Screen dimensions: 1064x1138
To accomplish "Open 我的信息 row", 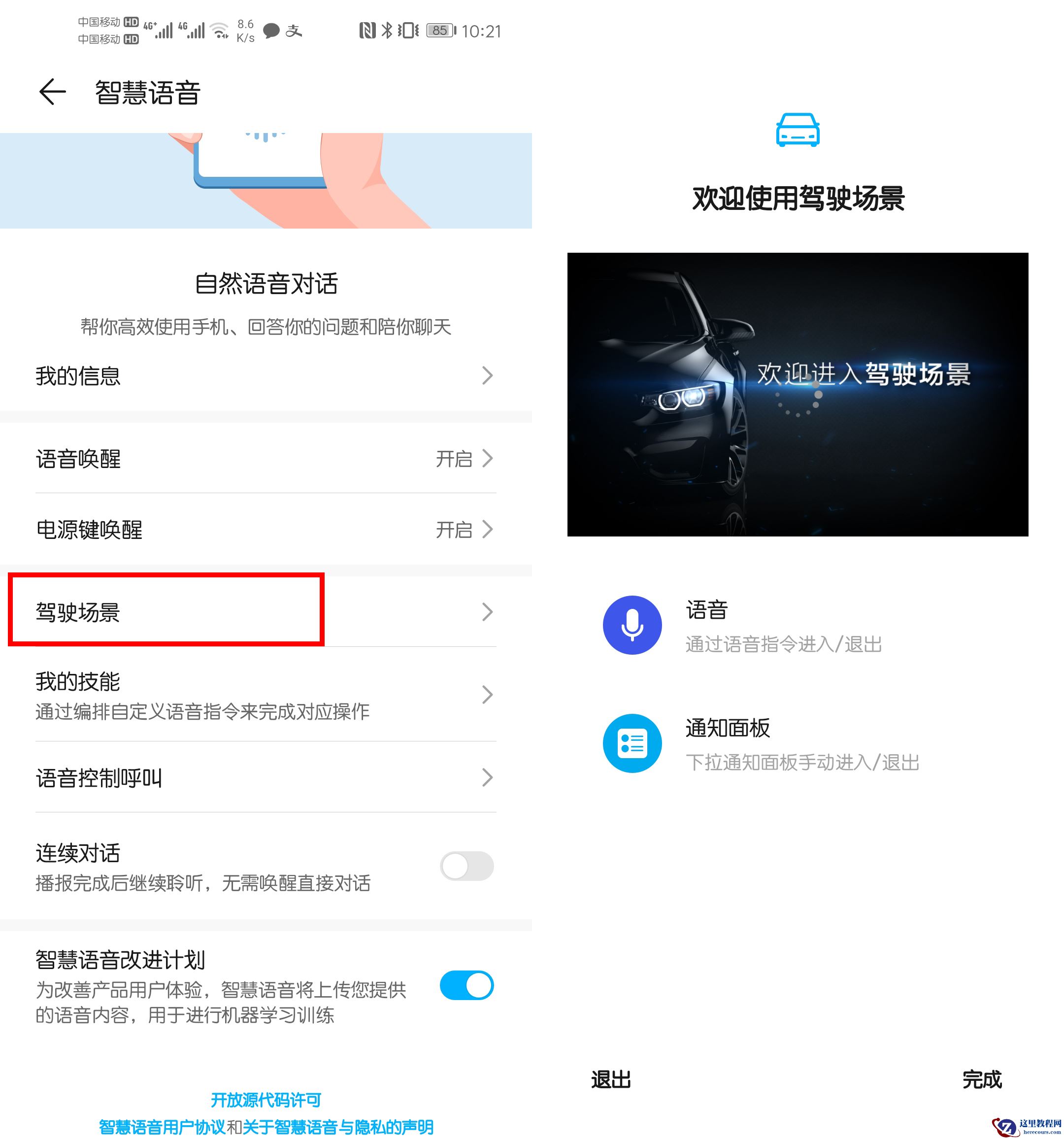I will pyautogui.click(x=263, y=376).
